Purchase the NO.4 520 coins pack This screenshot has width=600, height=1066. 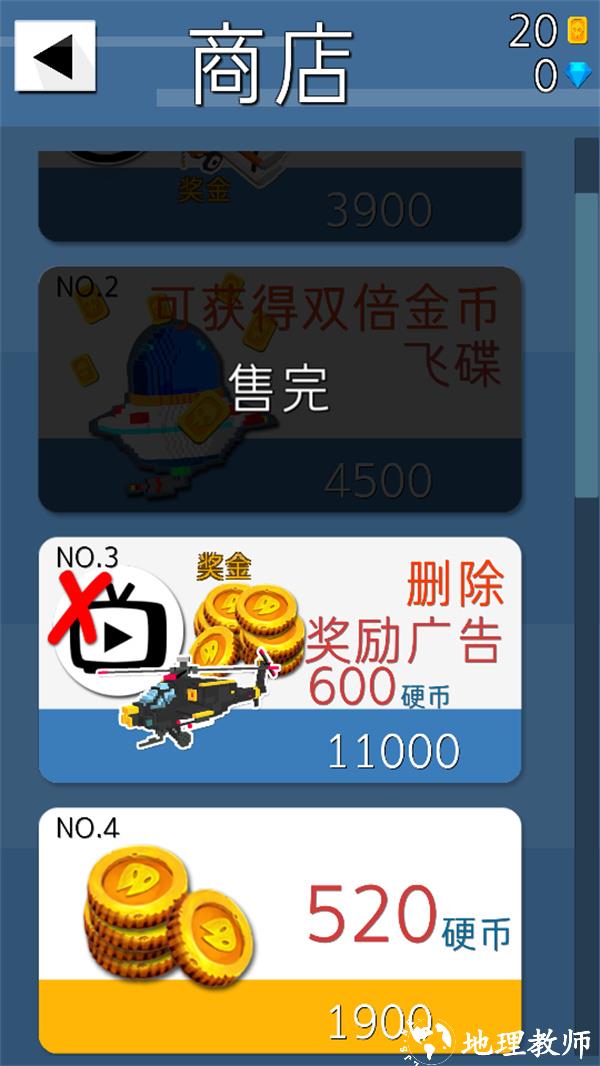[280, 930]
